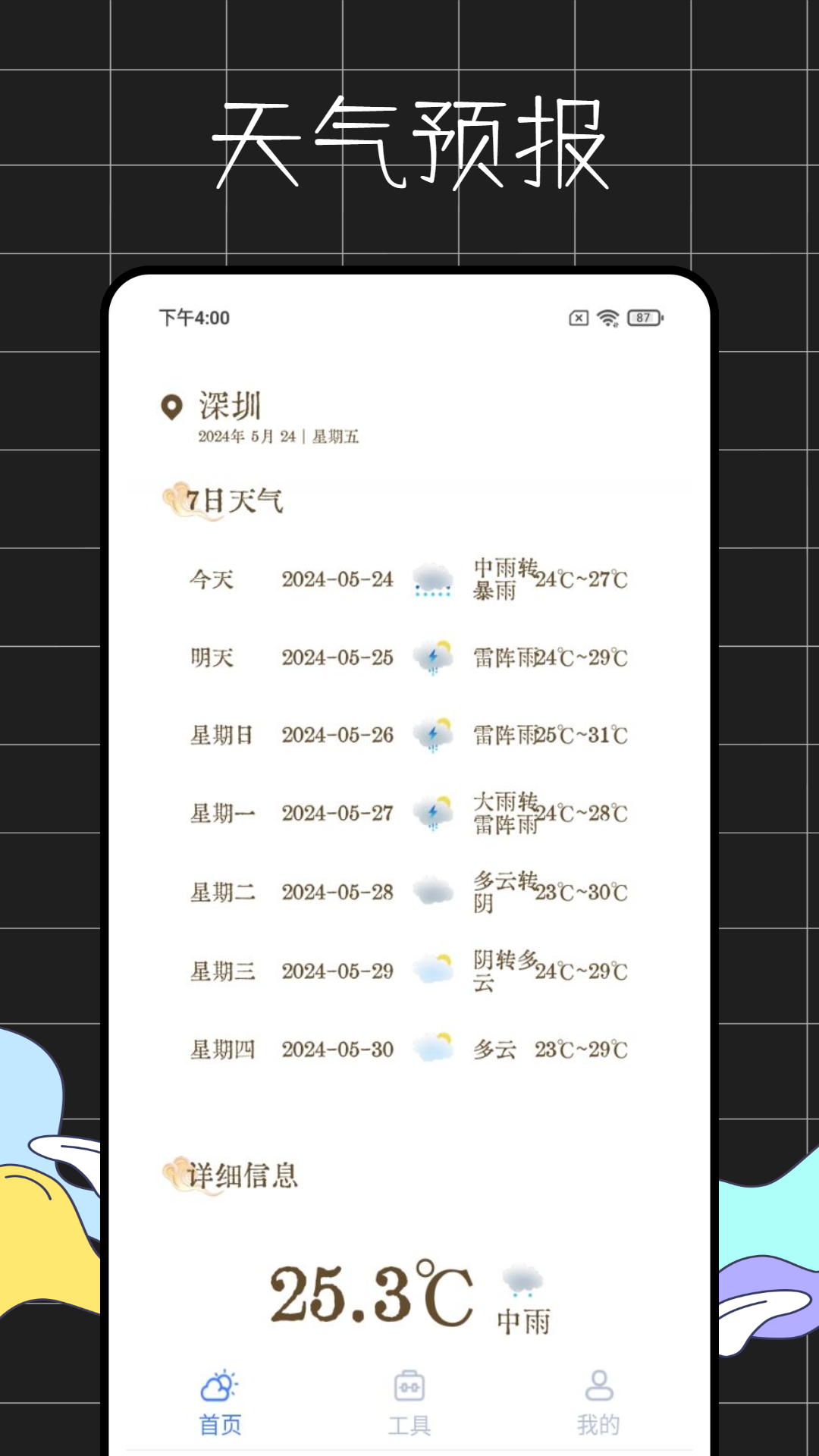Click today's moderate rain weather icon
819x1456 pixels.
click(x=432, y=580)
